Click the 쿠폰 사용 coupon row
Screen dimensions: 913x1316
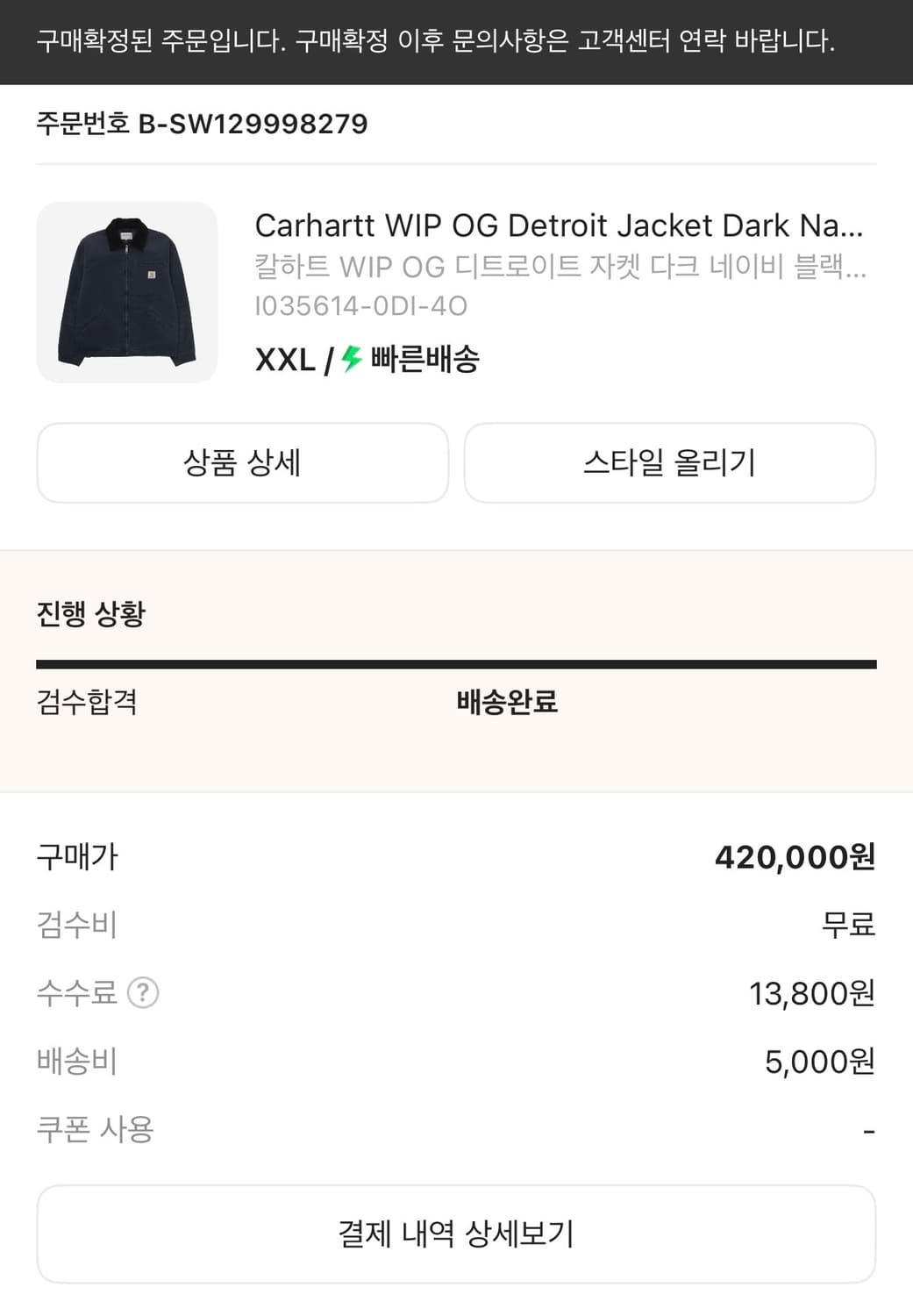click(97, 1130)
